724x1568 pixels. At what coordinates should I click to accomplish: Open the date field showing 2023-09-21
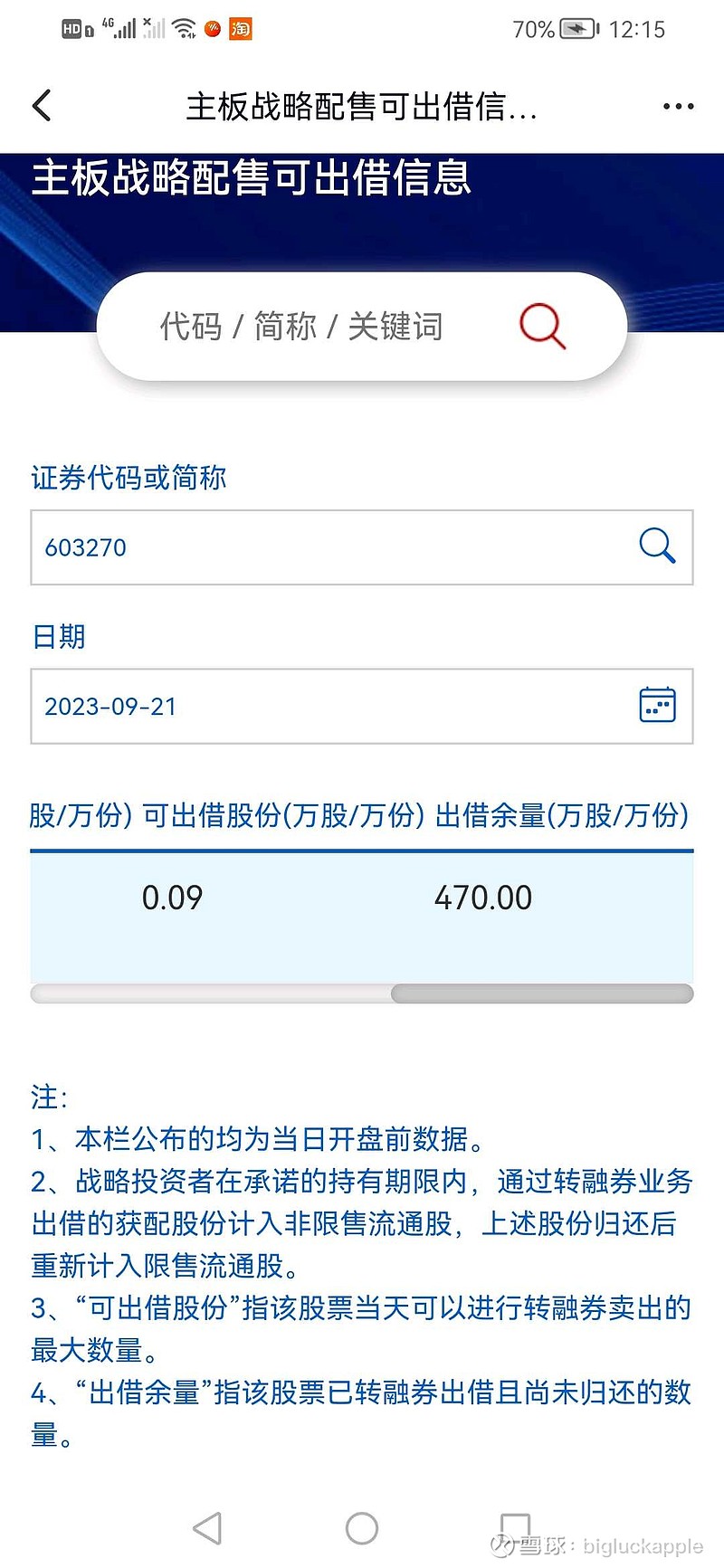[362, 707]
